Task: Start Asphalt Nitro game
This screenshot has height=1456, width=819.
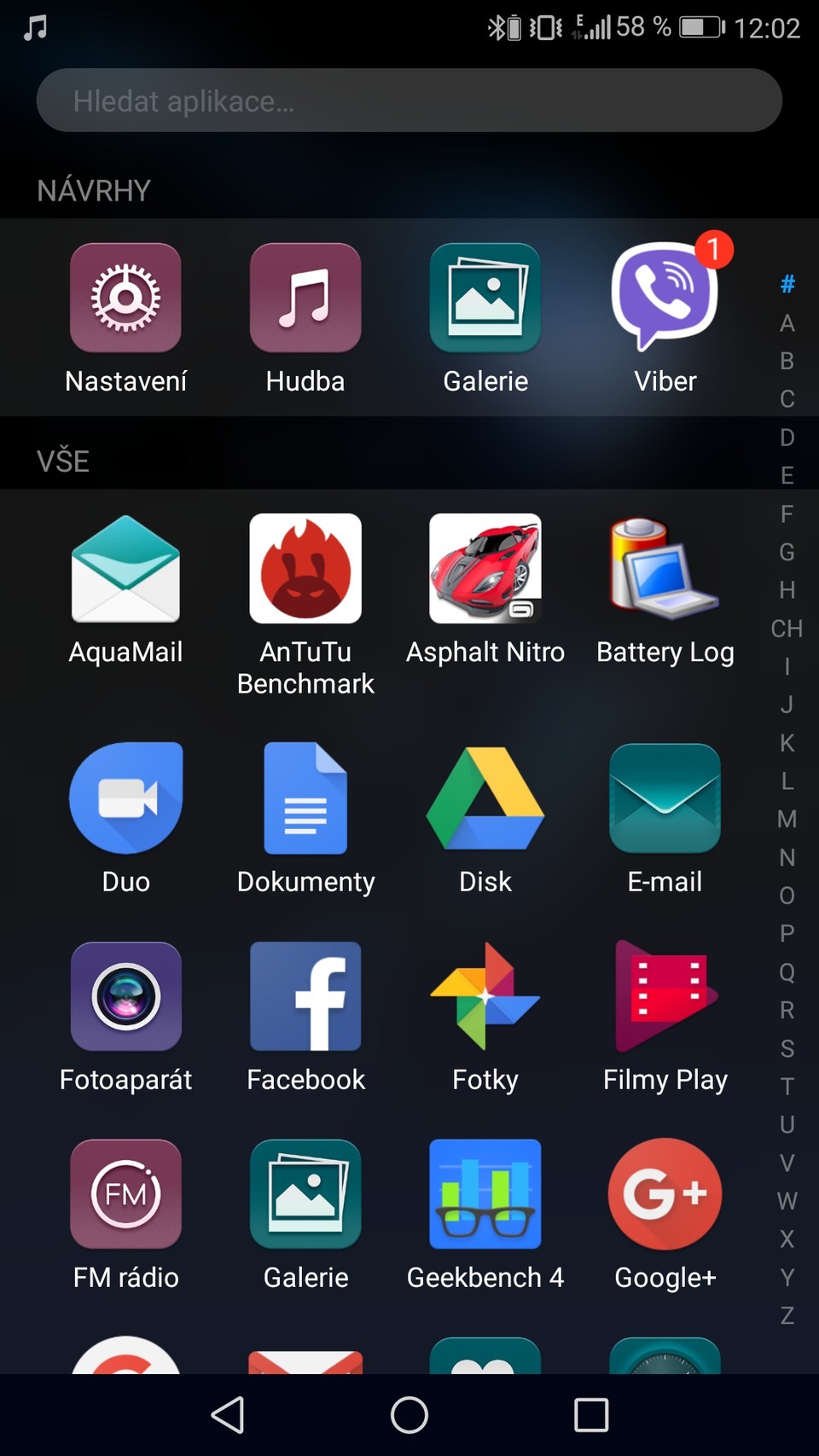Action: pos(485,569)
